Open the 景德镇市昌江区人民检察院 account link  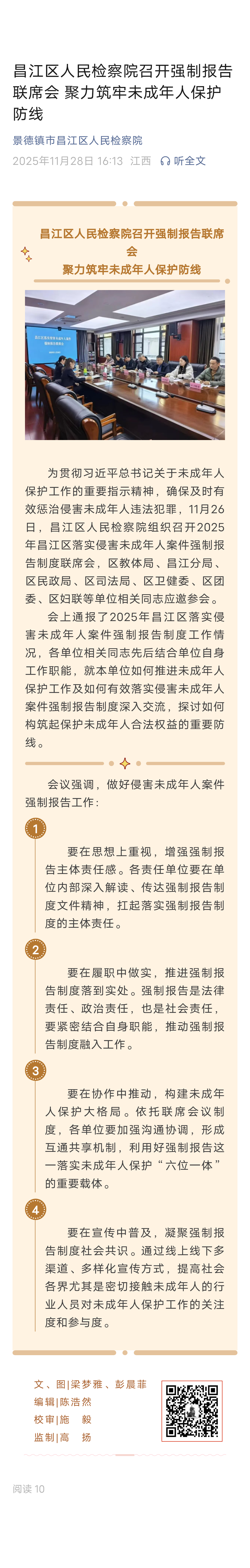(77, 141)
